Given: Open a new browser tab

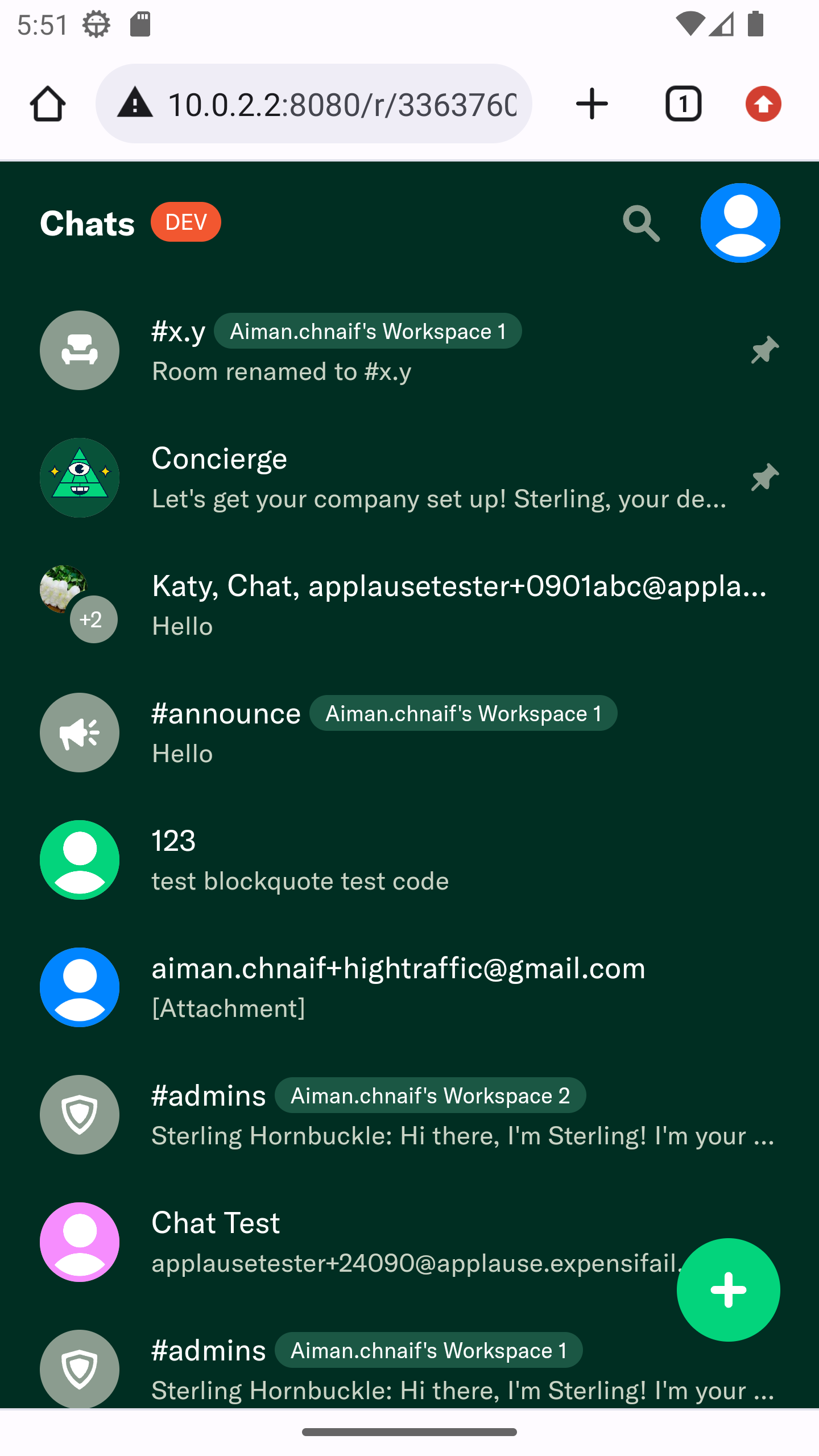Looking at the screenshot, I should click(x=591, y=104).
